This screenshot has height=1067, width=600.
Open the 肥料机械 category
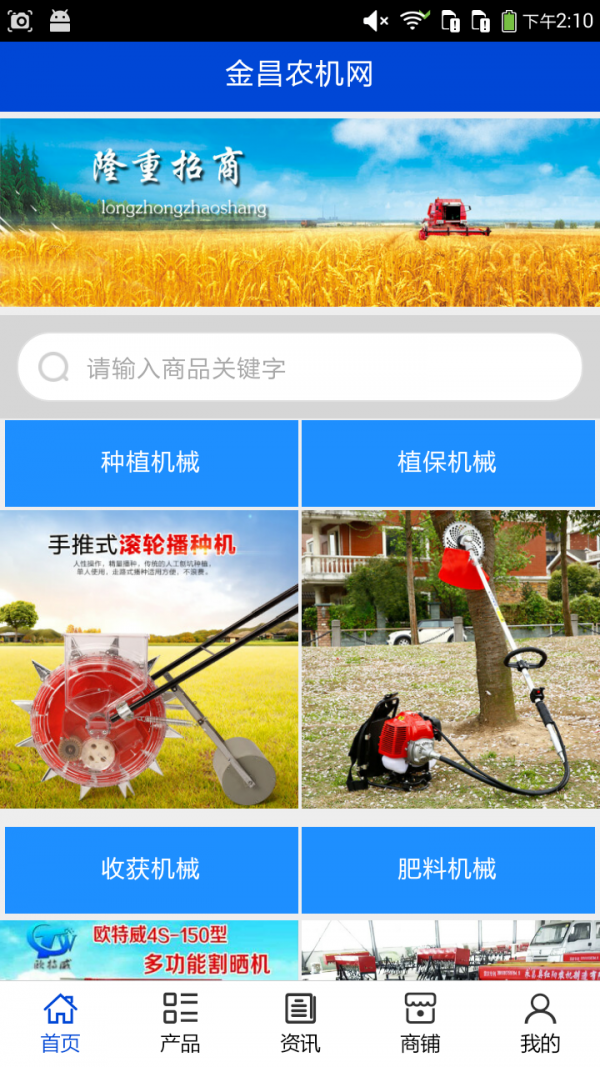tap(447, 869)
